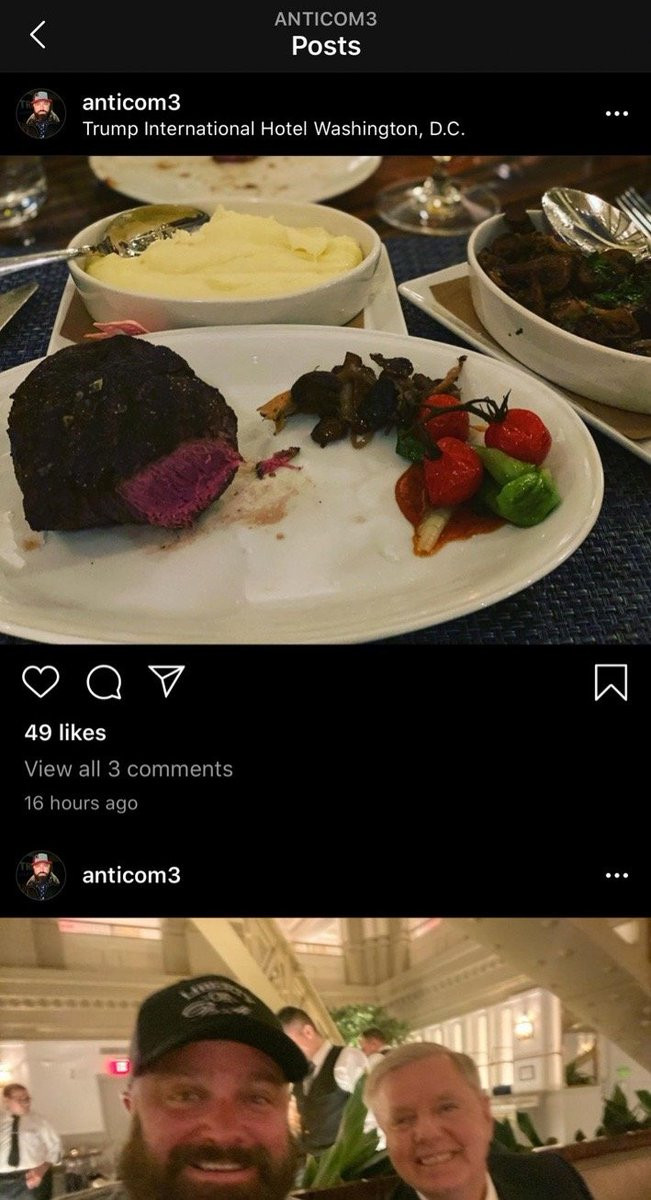Open anticom3 profile from the first post header
The width and height of the screenshot is (651, 1200).
[x=131, y=102]
